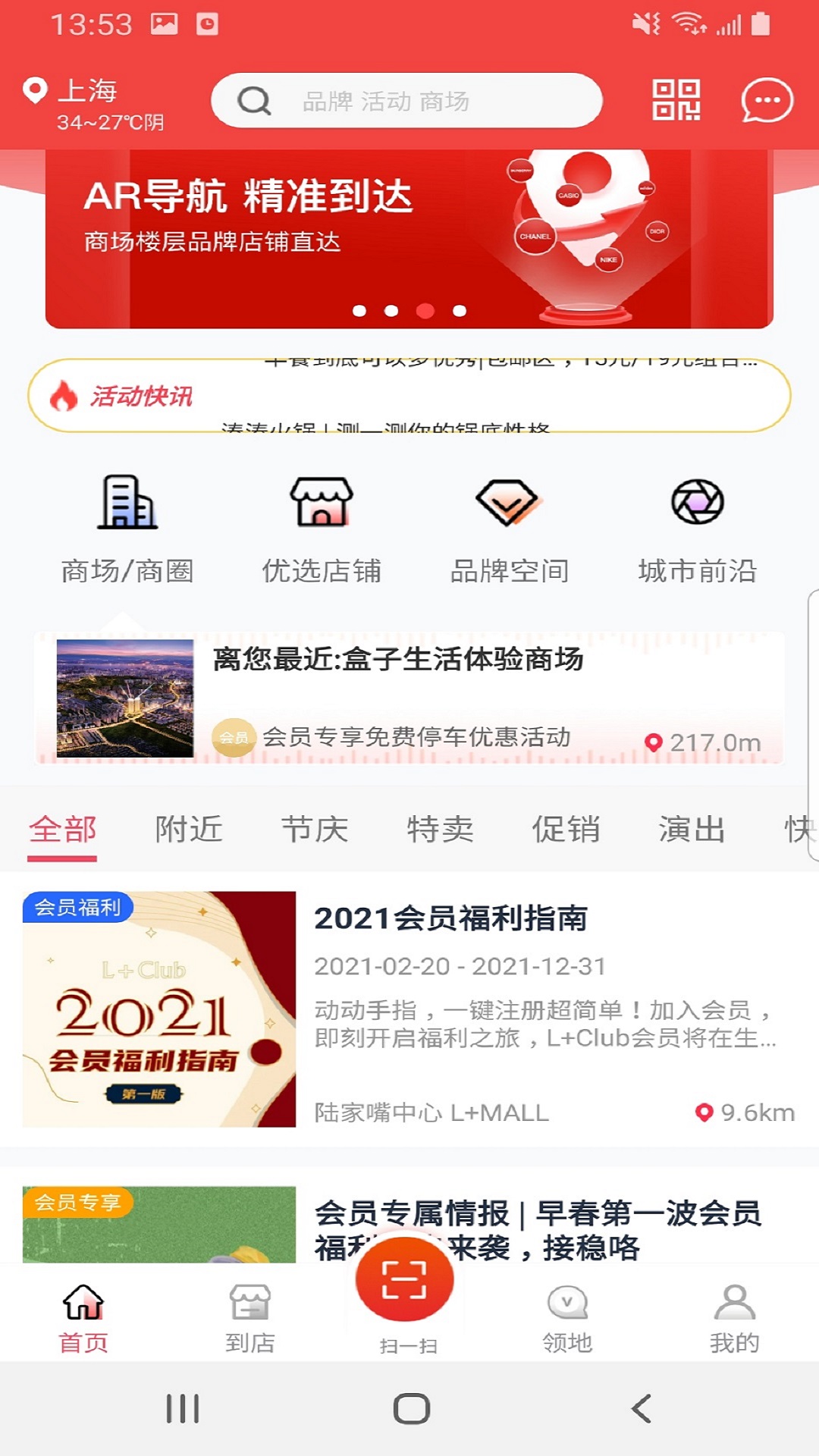Open 商场/商圈 category
The height and width of the screenshot is (1456, 819).
click(127, 529)
